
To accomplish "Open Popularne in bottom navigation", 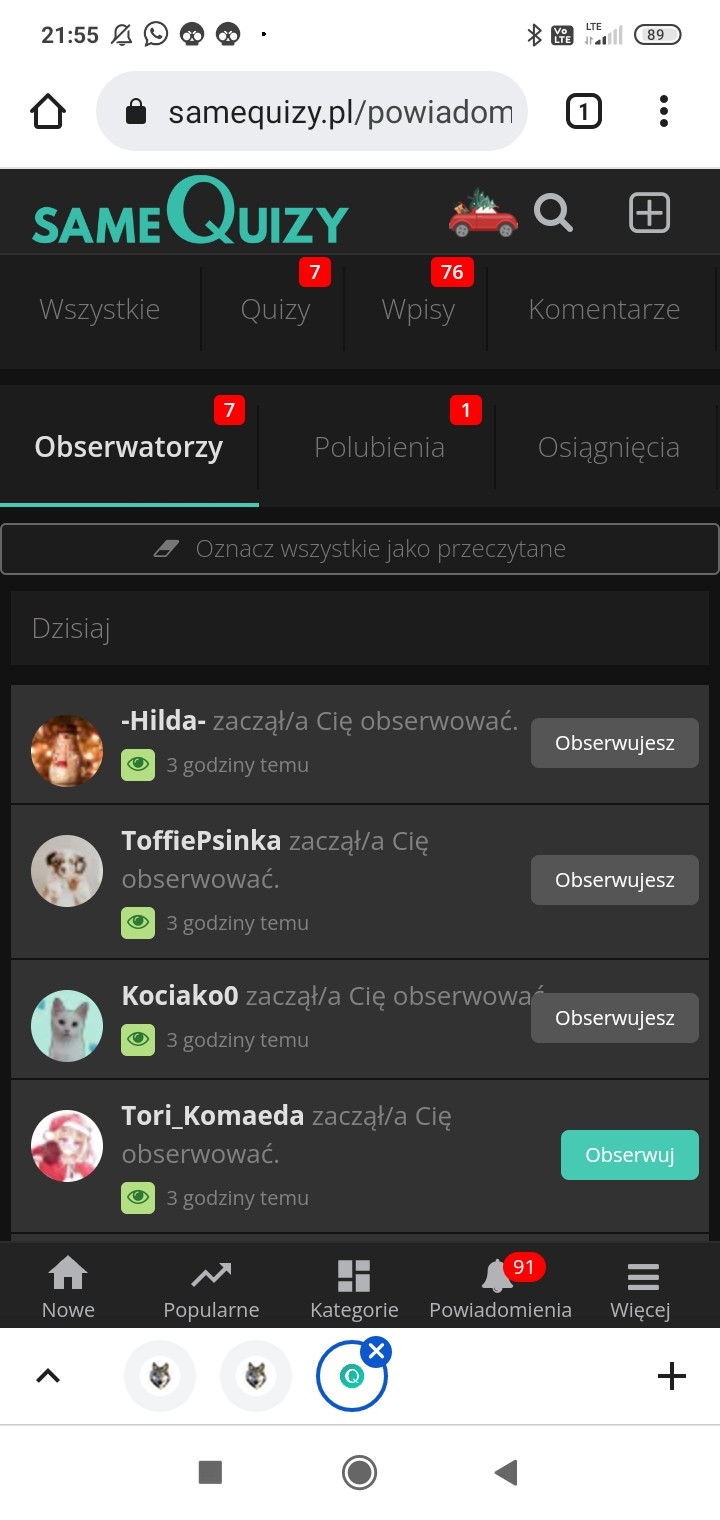I will pos(211,1288).
